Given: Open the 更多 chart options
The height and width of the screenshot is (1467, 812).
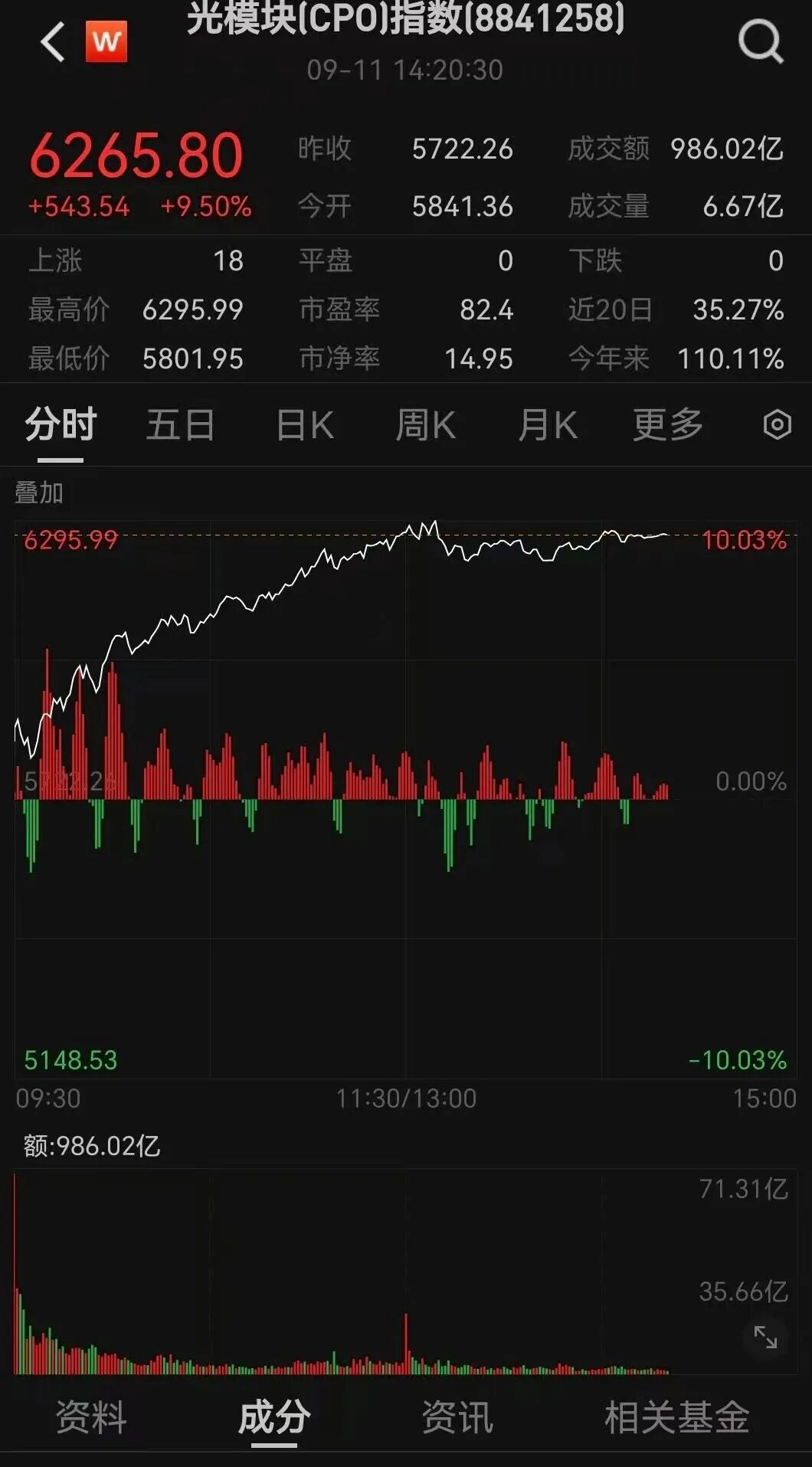Looking at the screenshot, I should 668,424.
